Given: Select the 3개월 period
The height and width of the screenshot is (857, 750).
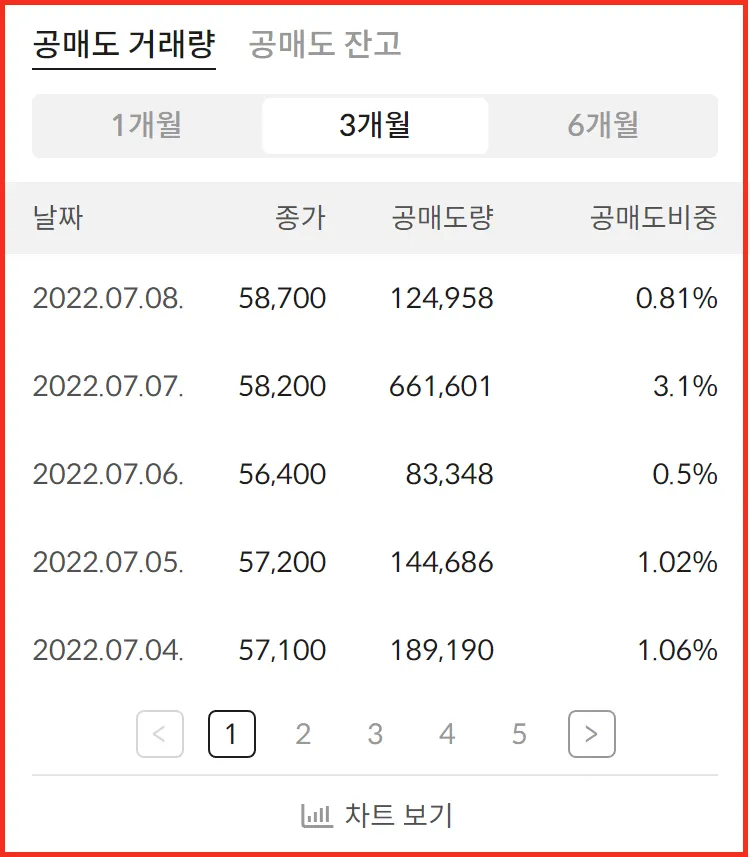Looking at the screenshot, I should pyautogui.click(x=375, y=126).
